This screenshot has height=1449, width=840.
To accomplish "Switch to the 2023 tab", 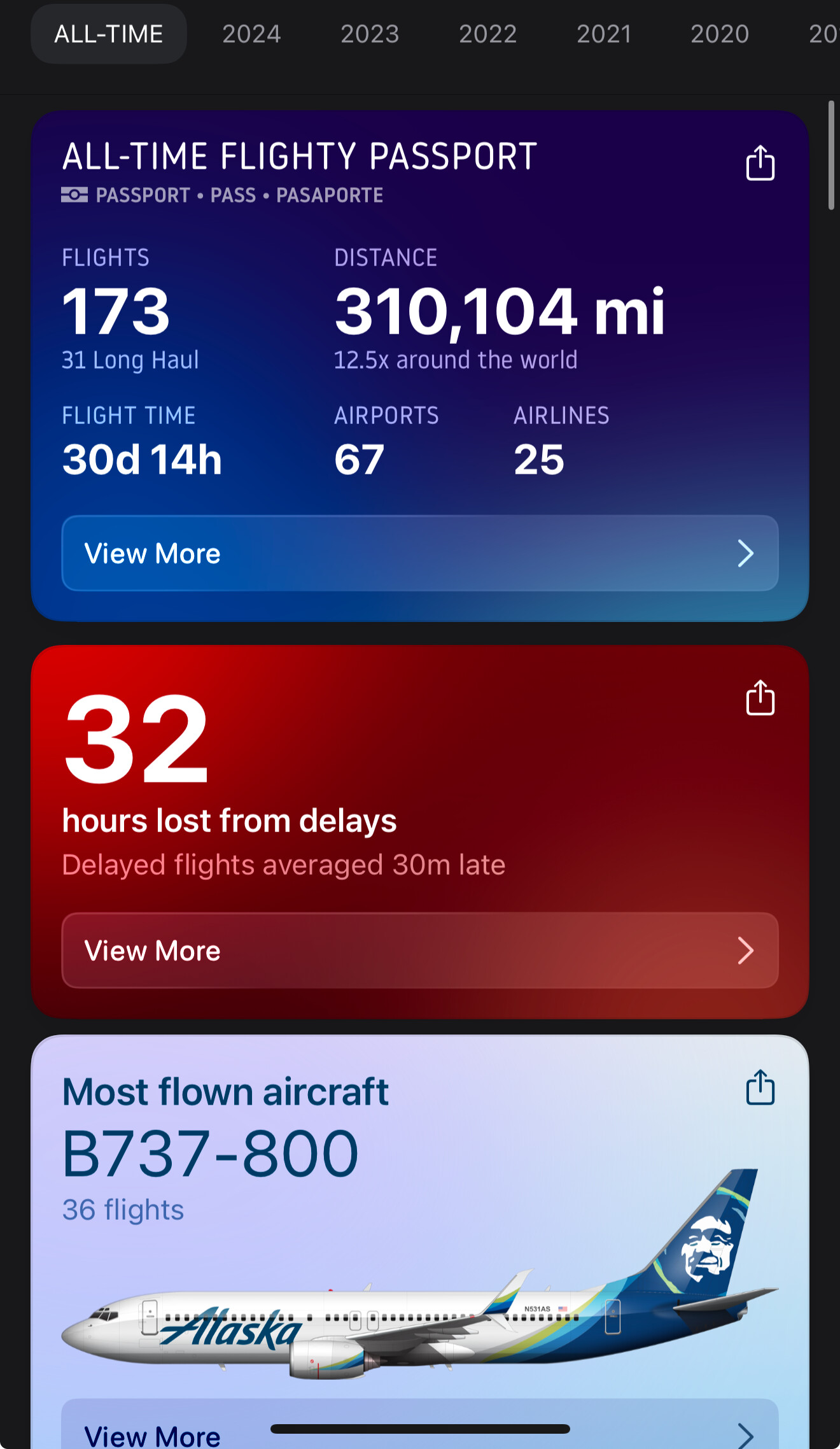I will point(370,34).
